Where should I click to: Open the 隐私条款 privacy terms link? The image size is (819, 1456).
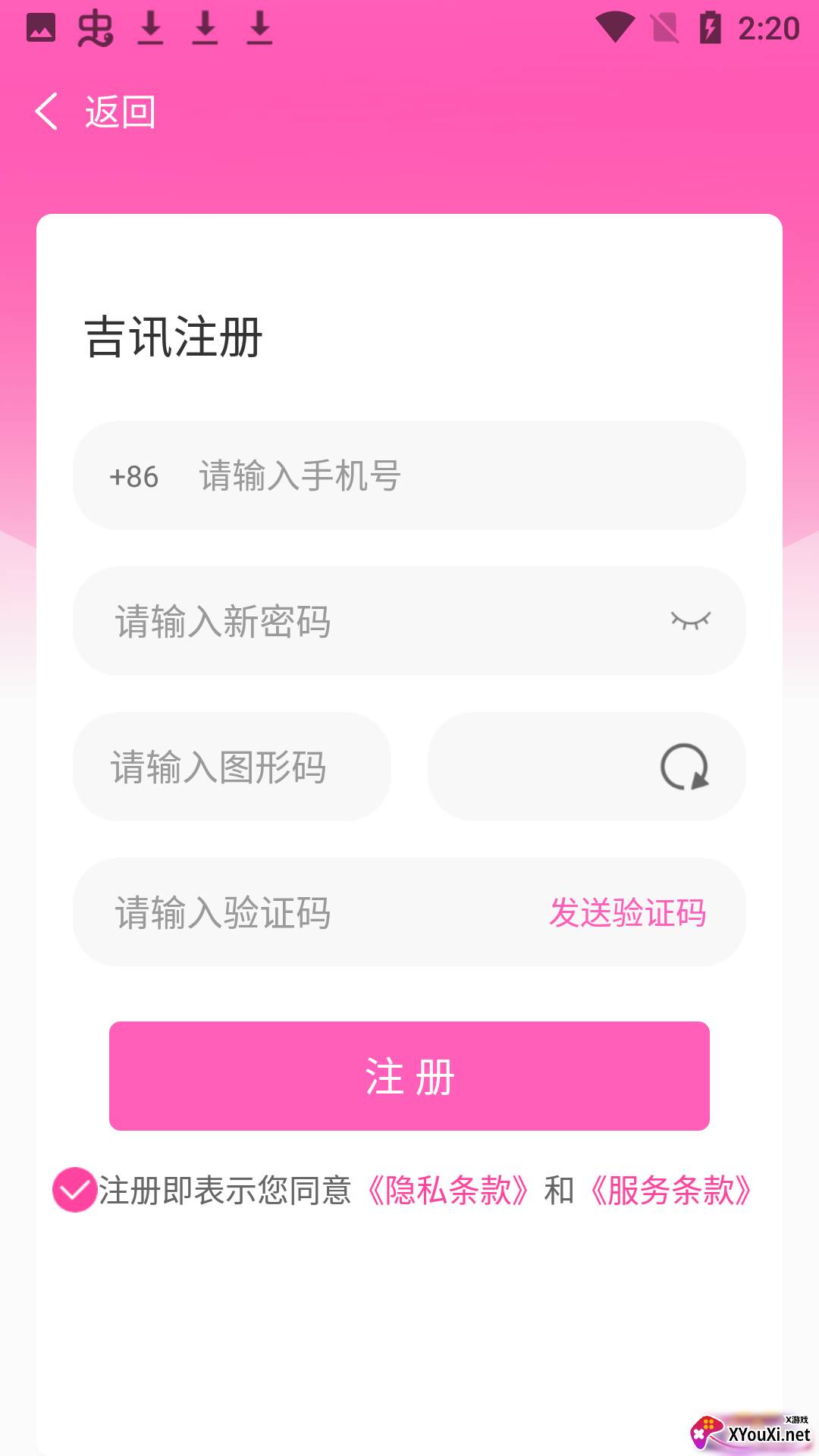(447, 1188)
